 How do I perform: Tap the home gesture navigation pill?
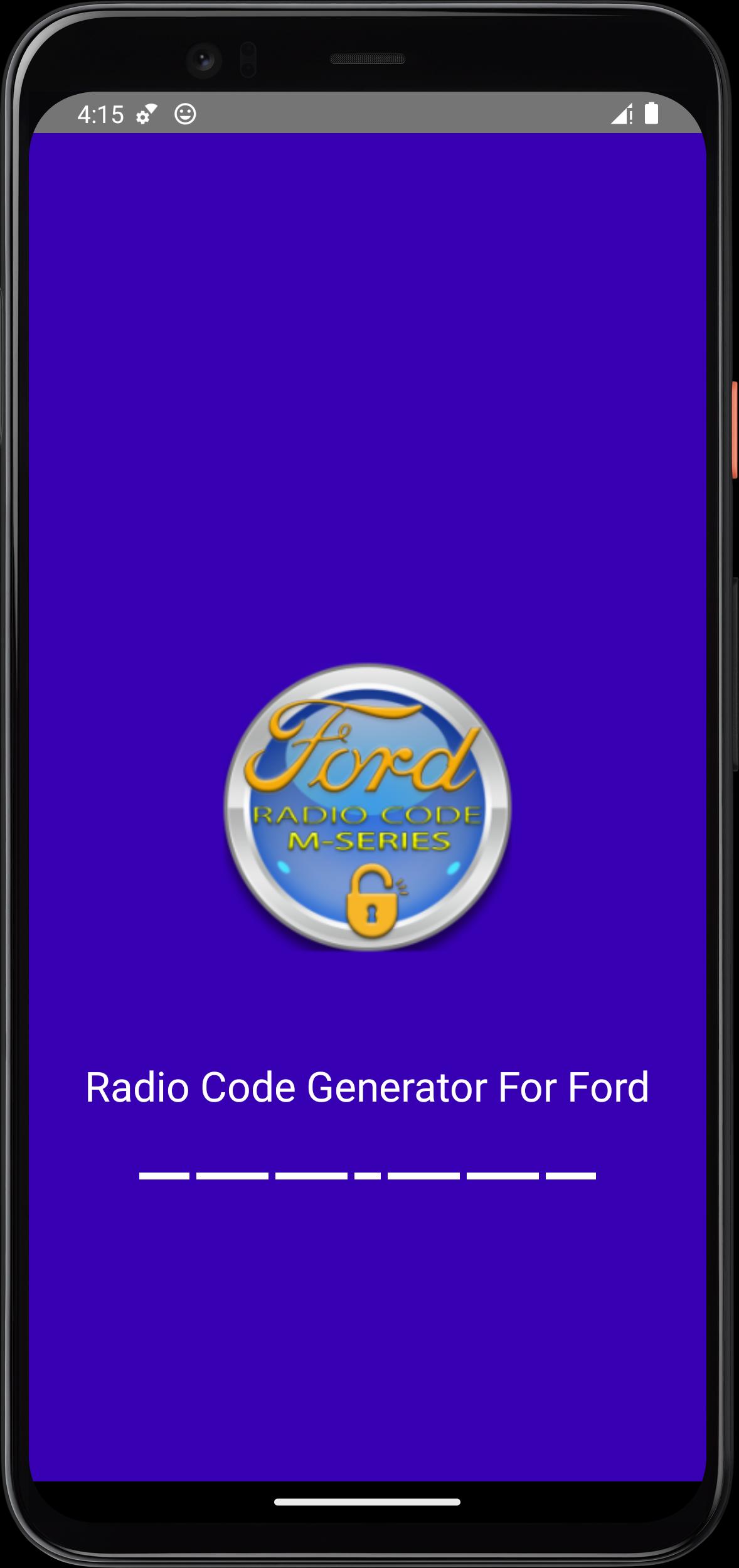click(x=368, y=1502)
